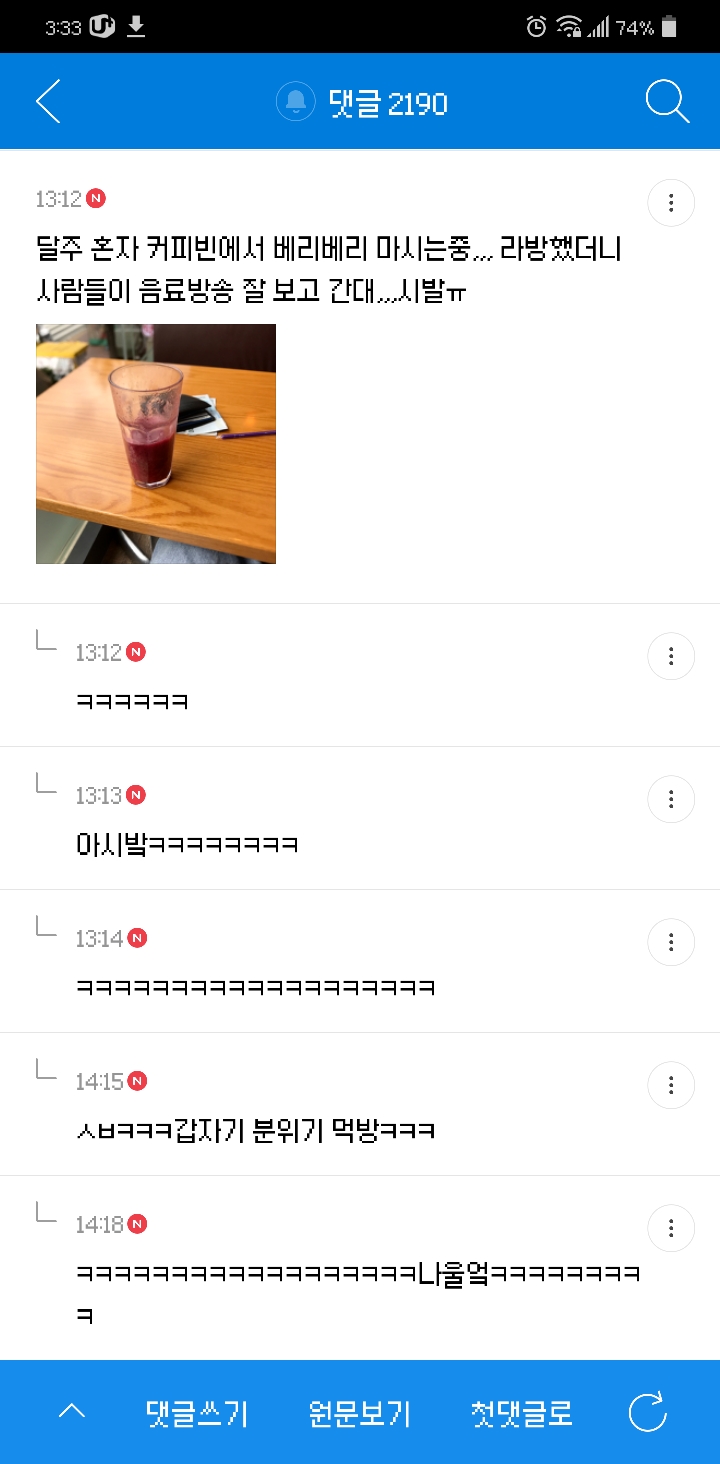The height and width of the screenshot is (1464, 720).
Task: Refresh the comments with the reload icon
Action: [x=647, y=1413]
